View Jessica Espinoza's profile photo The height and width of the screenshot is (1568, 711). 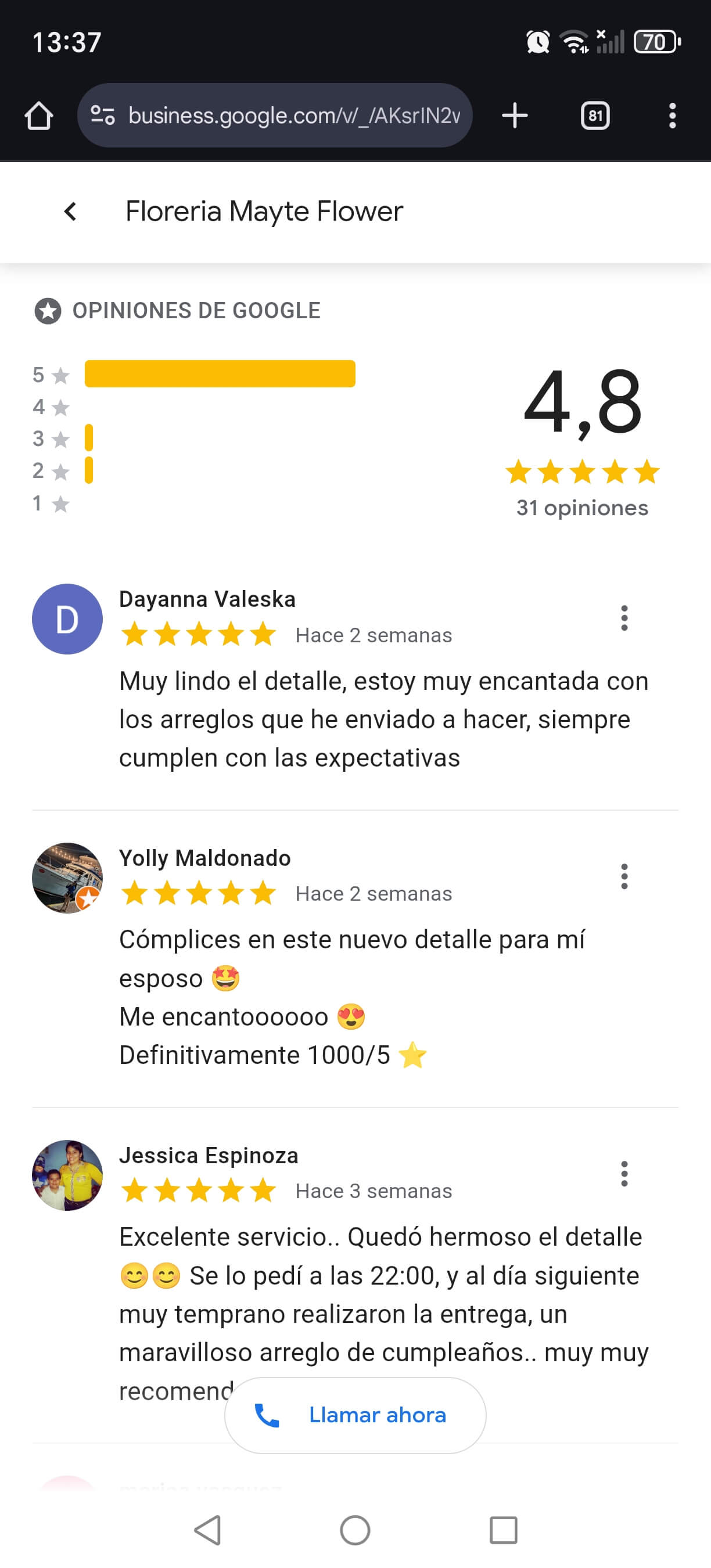click(x=67, y=1175)
